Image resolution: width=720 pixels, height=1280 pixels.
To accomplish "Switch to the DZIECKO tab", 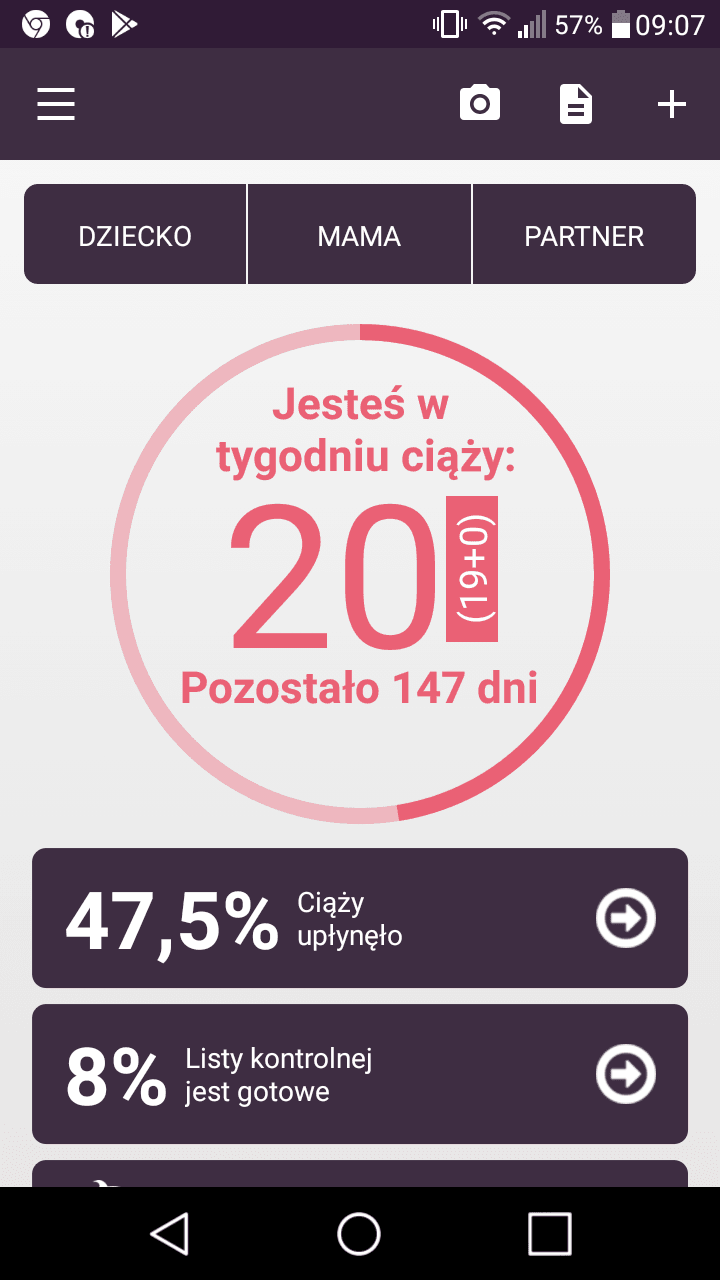I will tap(135, 236).
